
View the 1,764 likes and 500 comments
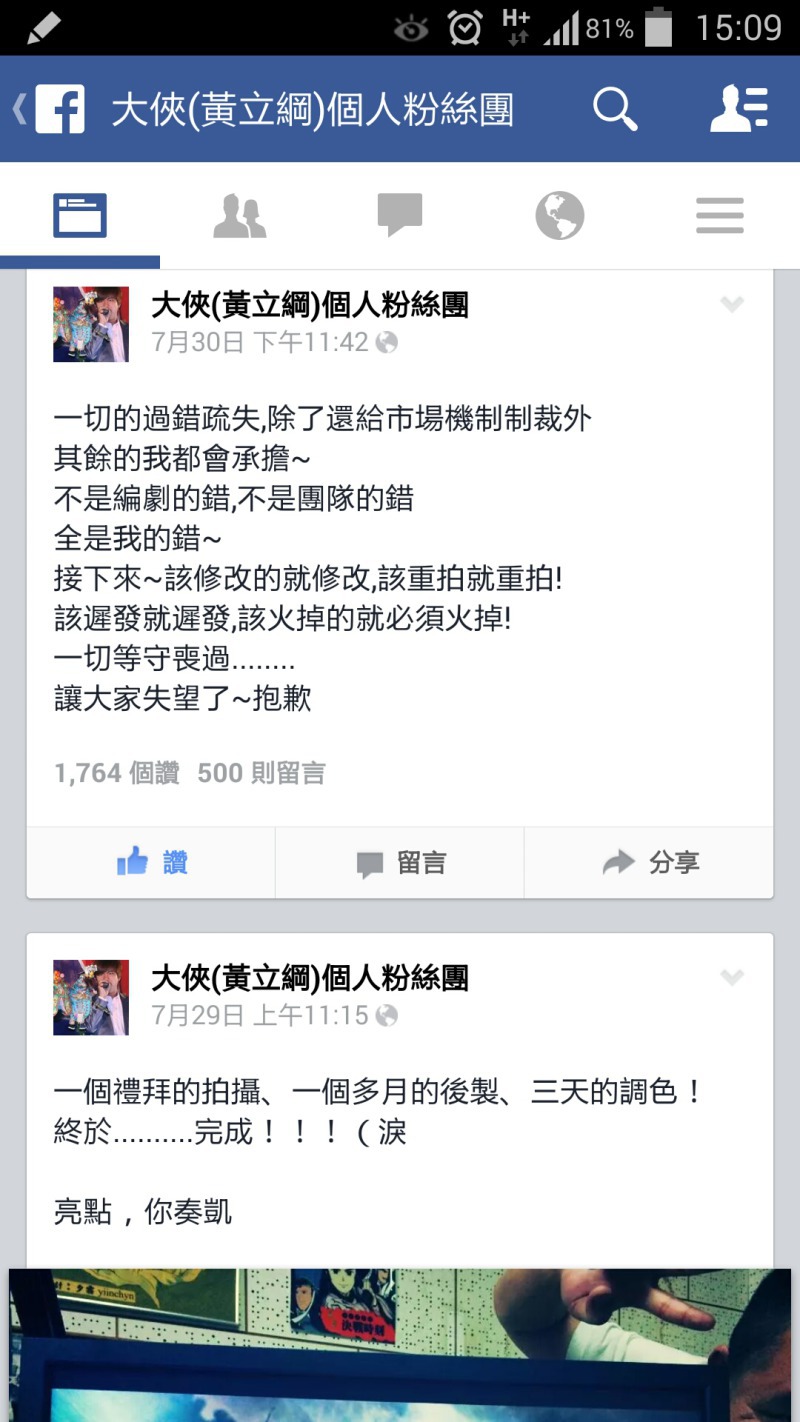[x=190, y=772]
